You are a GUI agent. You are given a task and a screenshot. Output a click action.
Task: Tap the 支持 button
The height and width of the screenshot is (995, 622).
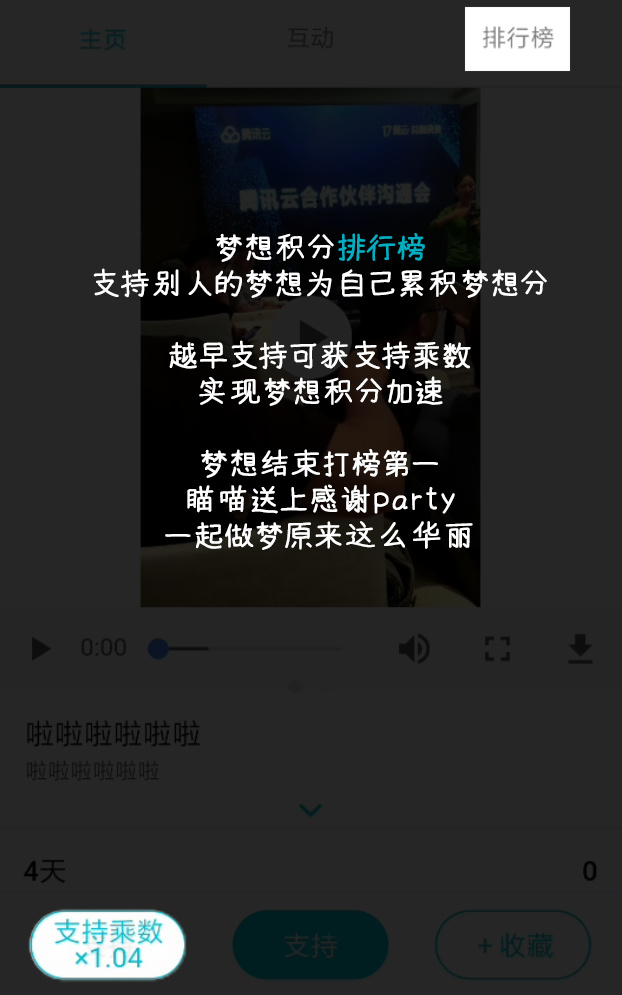point(310,945)
